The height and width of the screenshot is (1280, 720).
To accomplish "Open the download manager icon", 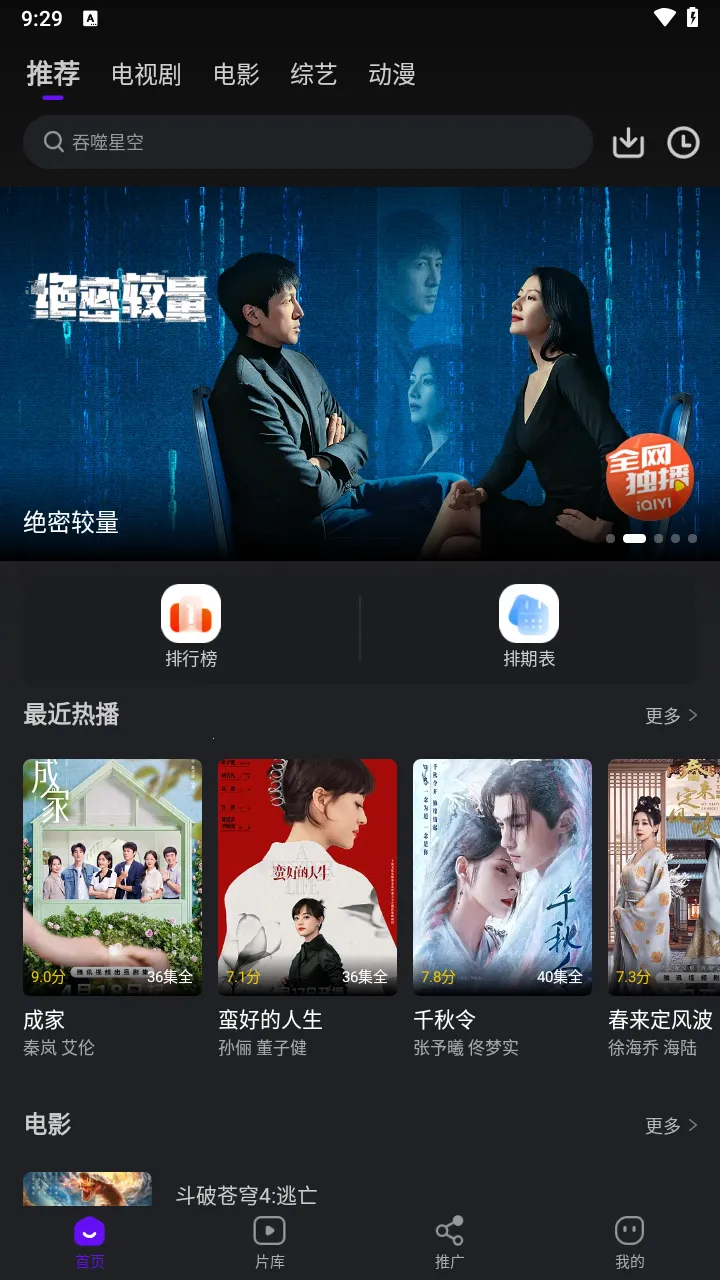I will (628, 142).
